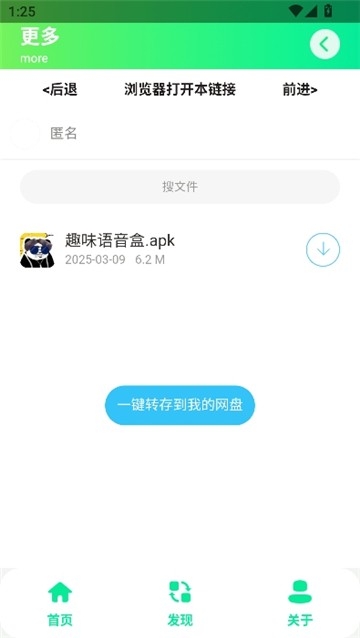The height and width of the screenshot is (638, 360).
Task: Go forward with the 前进 button
Action: 300,90
